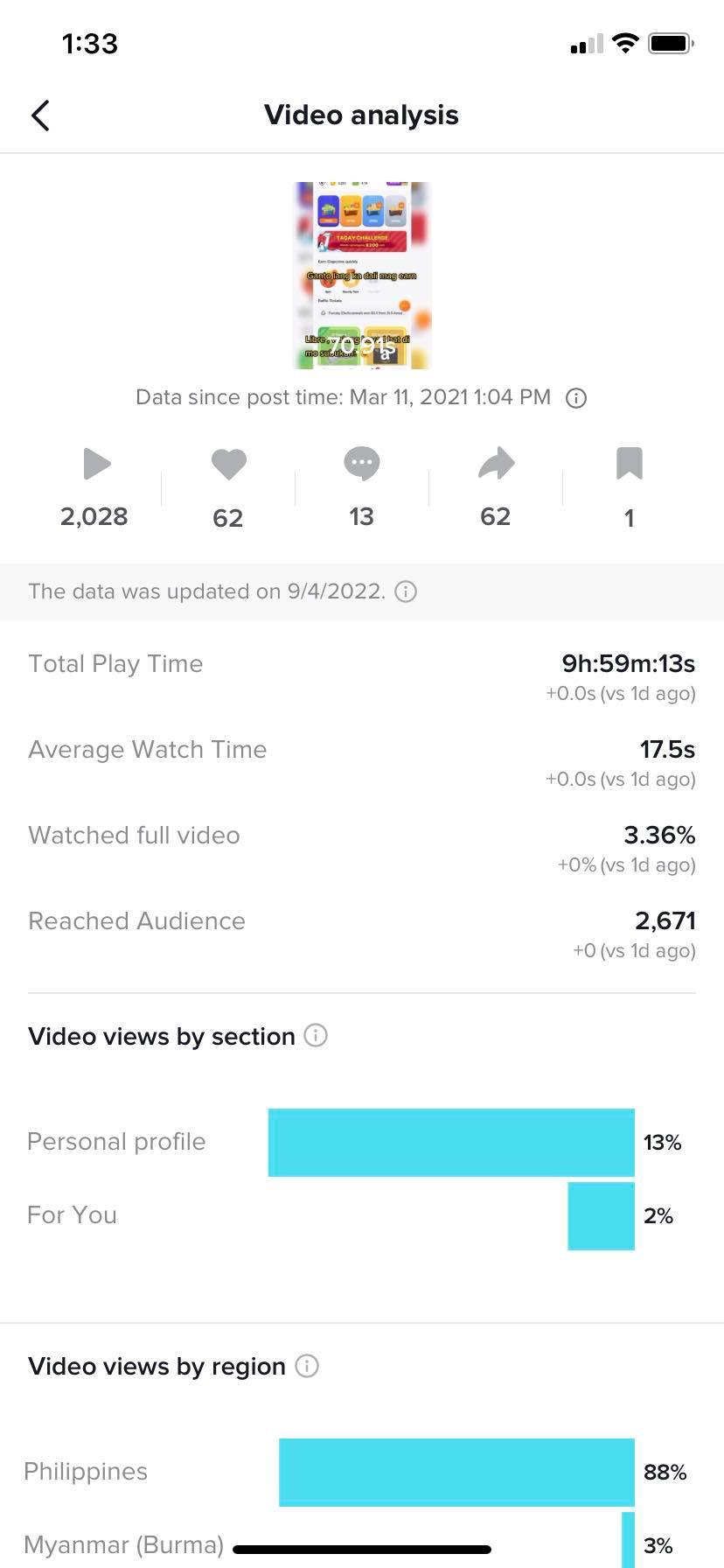Screen dimensions: 724x1568
Task: Show info about Video views by region
Action: 307,1366
